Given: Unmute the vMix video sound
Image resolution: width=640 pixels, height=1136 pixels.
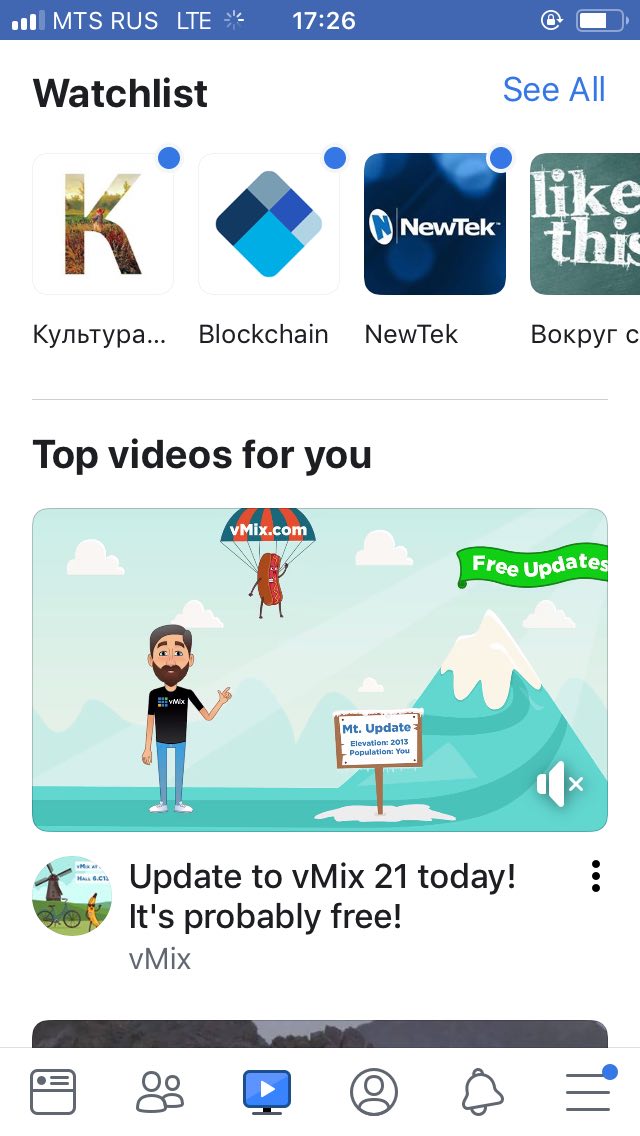Looking at the screenshot, I should pos(560,784).
